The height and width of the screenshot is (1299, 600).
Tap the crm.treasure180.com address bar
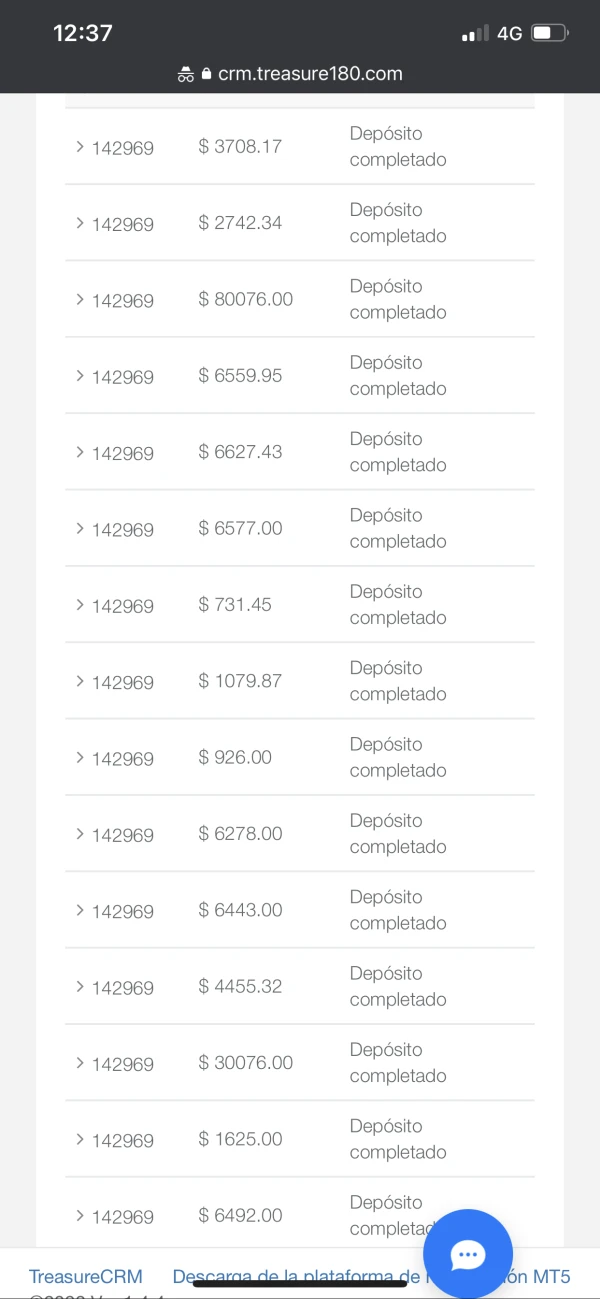(300, 73)
